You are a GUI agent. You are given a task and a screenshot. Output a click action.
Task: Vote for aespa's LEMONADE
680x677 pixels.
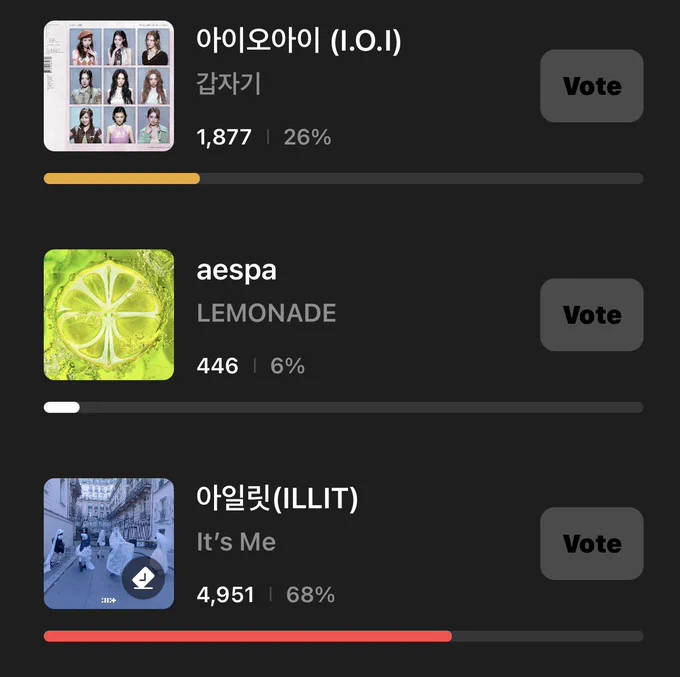[592, 315]
